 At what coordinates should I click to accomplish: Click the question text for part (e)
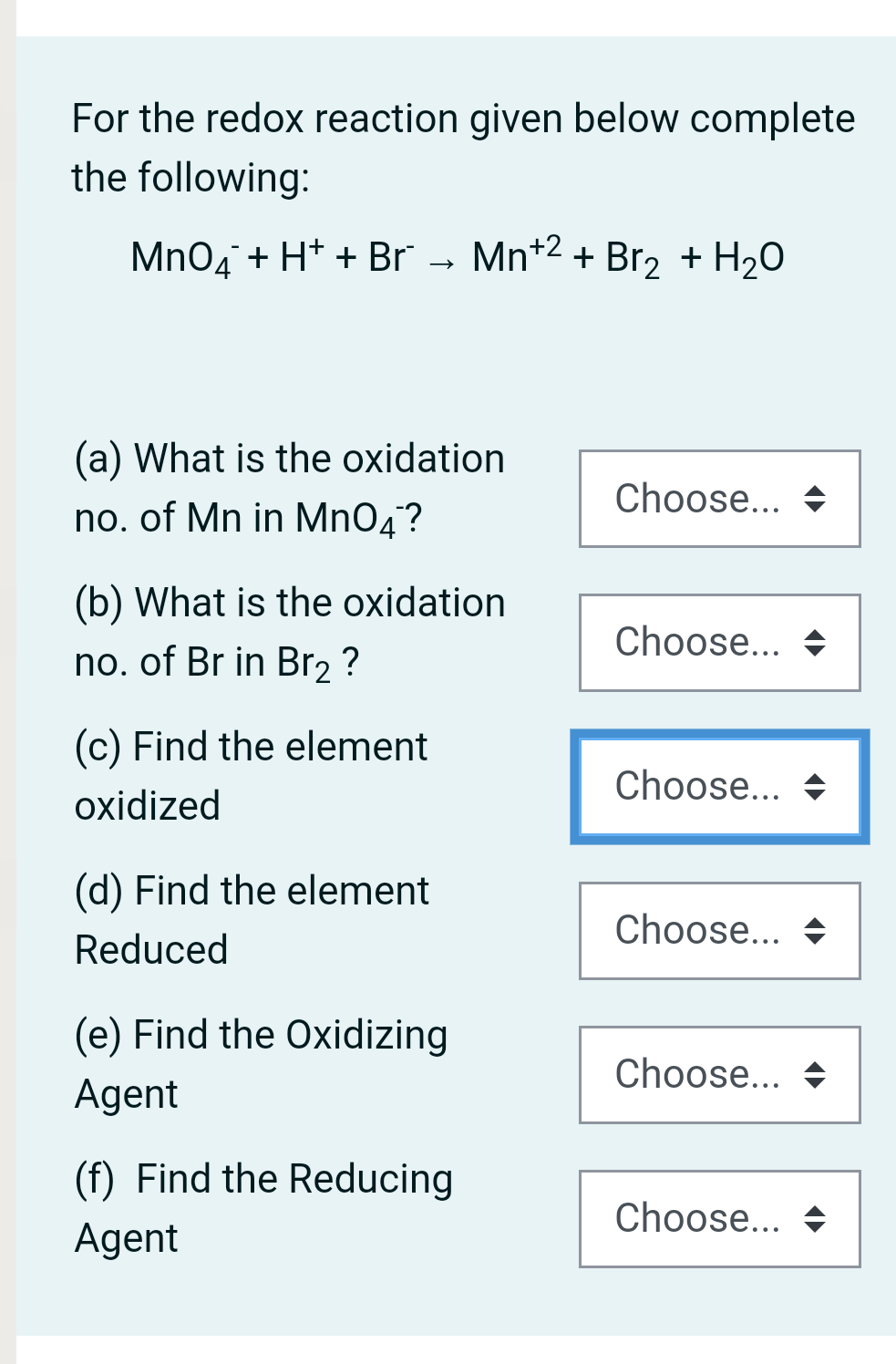tap(261, 1064)
